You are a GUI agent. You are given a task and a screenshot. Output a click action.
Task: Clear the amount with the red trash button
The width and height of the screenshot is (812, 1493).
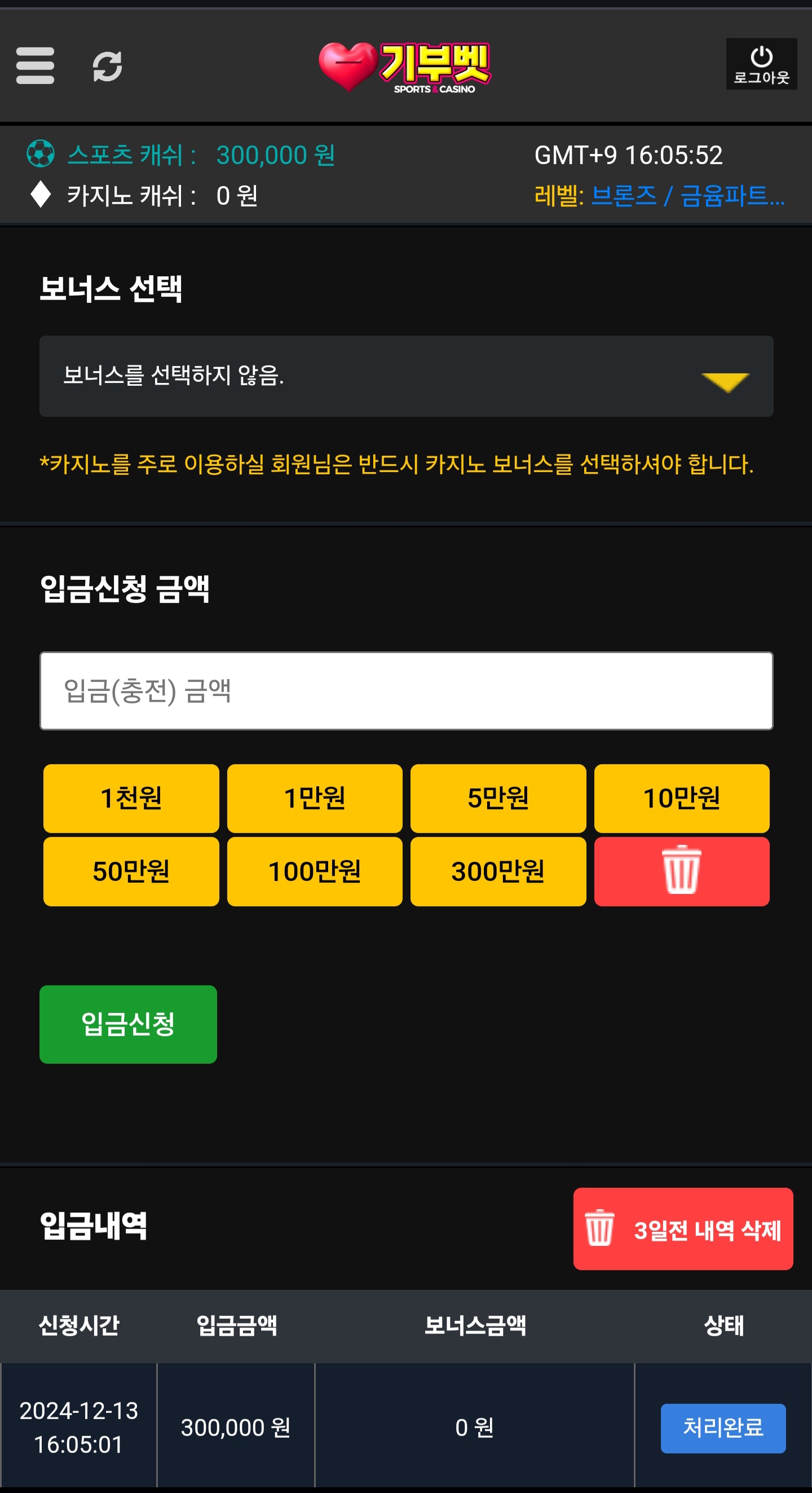681,871
